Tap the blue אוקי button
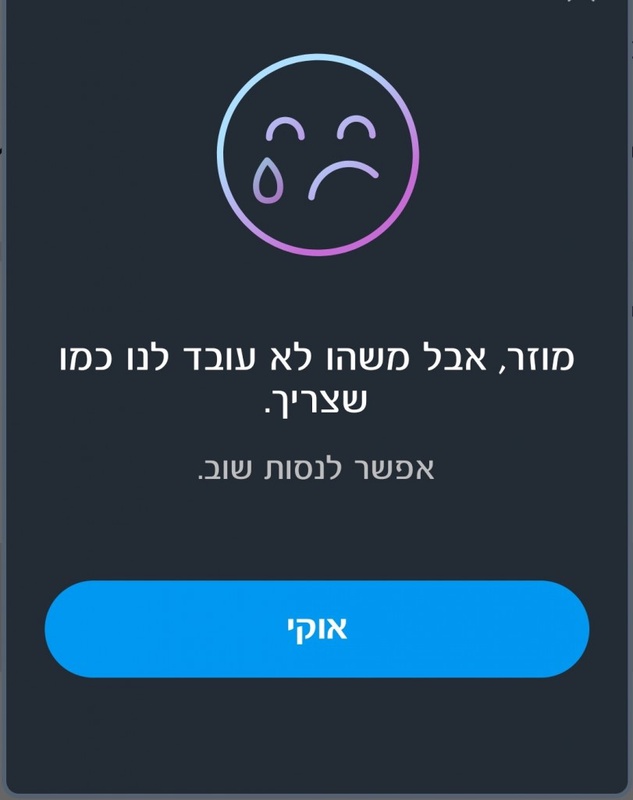The image size is (633, 800). (x=316, y=629)
